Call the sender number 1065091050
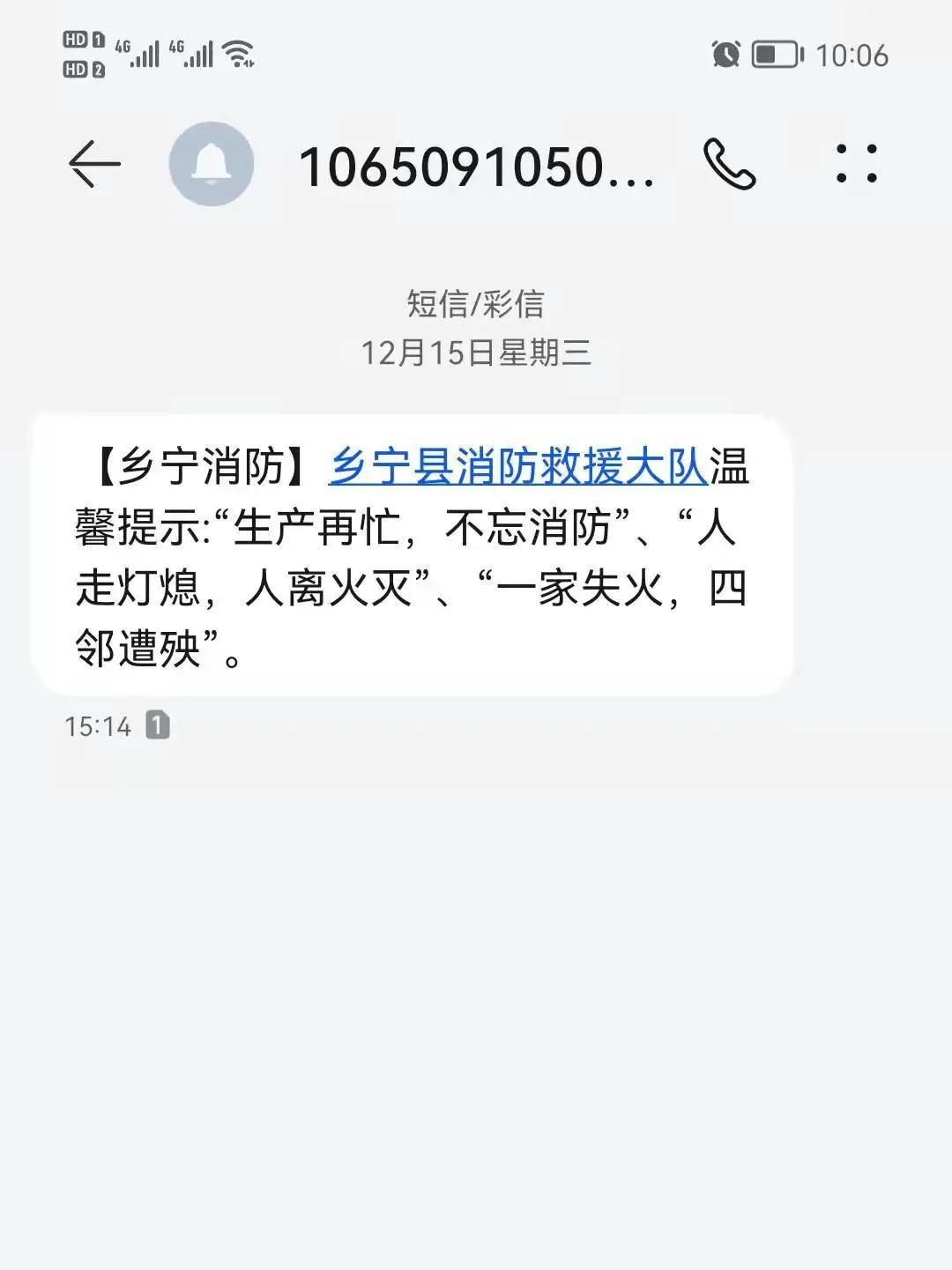The height and width of the screenshot is (1270, 952). [x=729, y=165]
